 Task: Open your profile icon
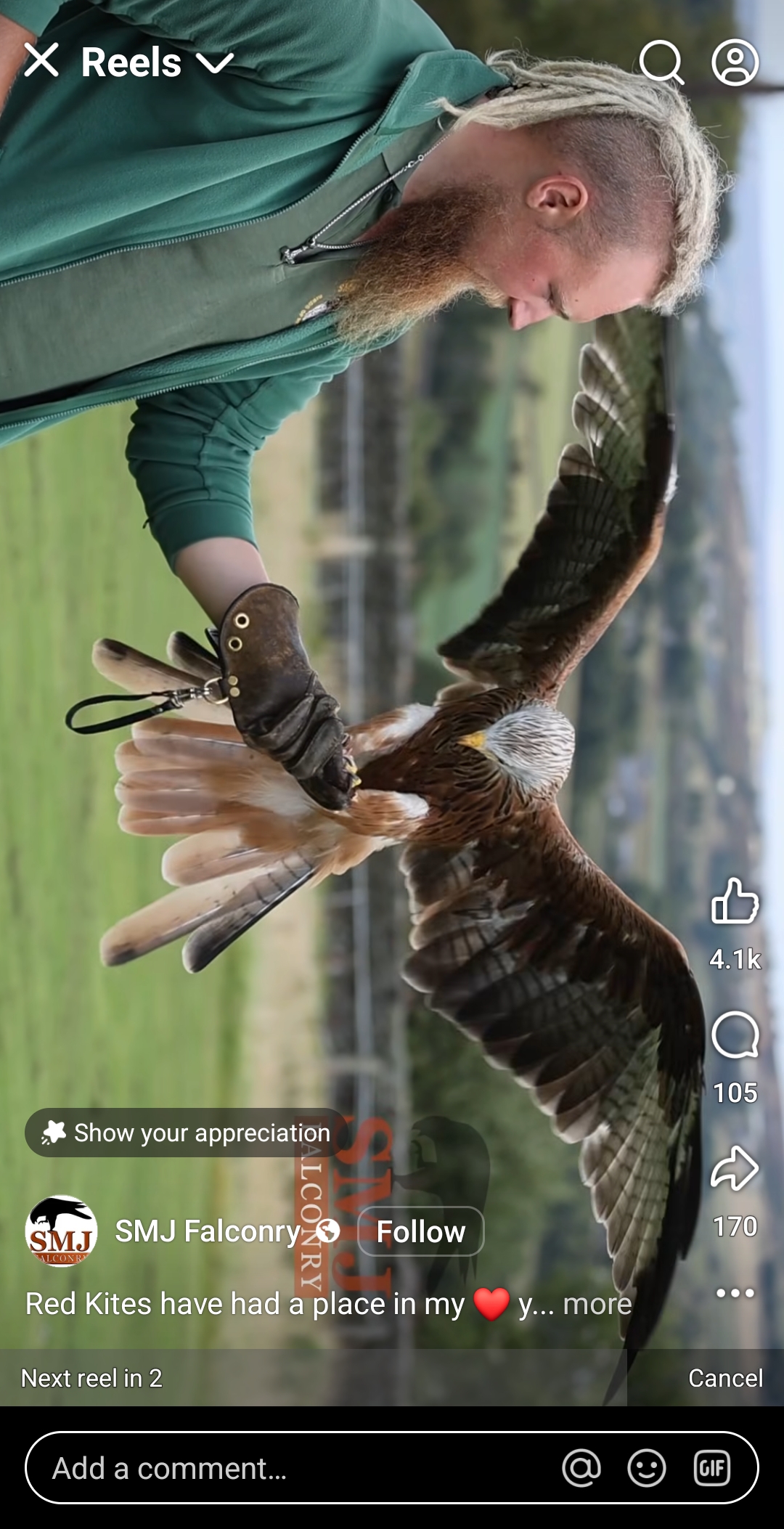(735, 62)
